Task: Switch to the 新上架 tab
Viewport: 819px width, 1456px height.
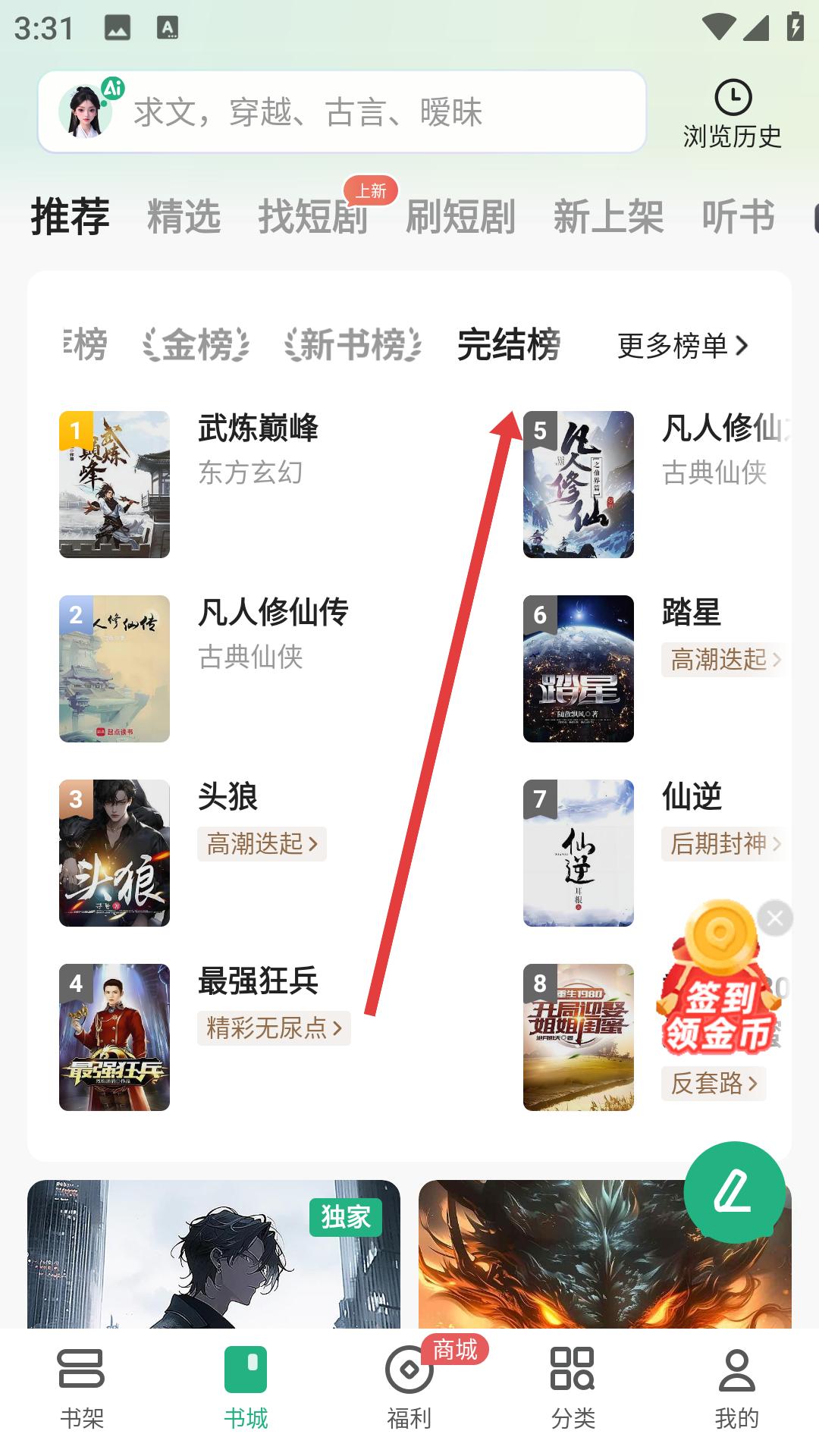Action: pos(608,217)
